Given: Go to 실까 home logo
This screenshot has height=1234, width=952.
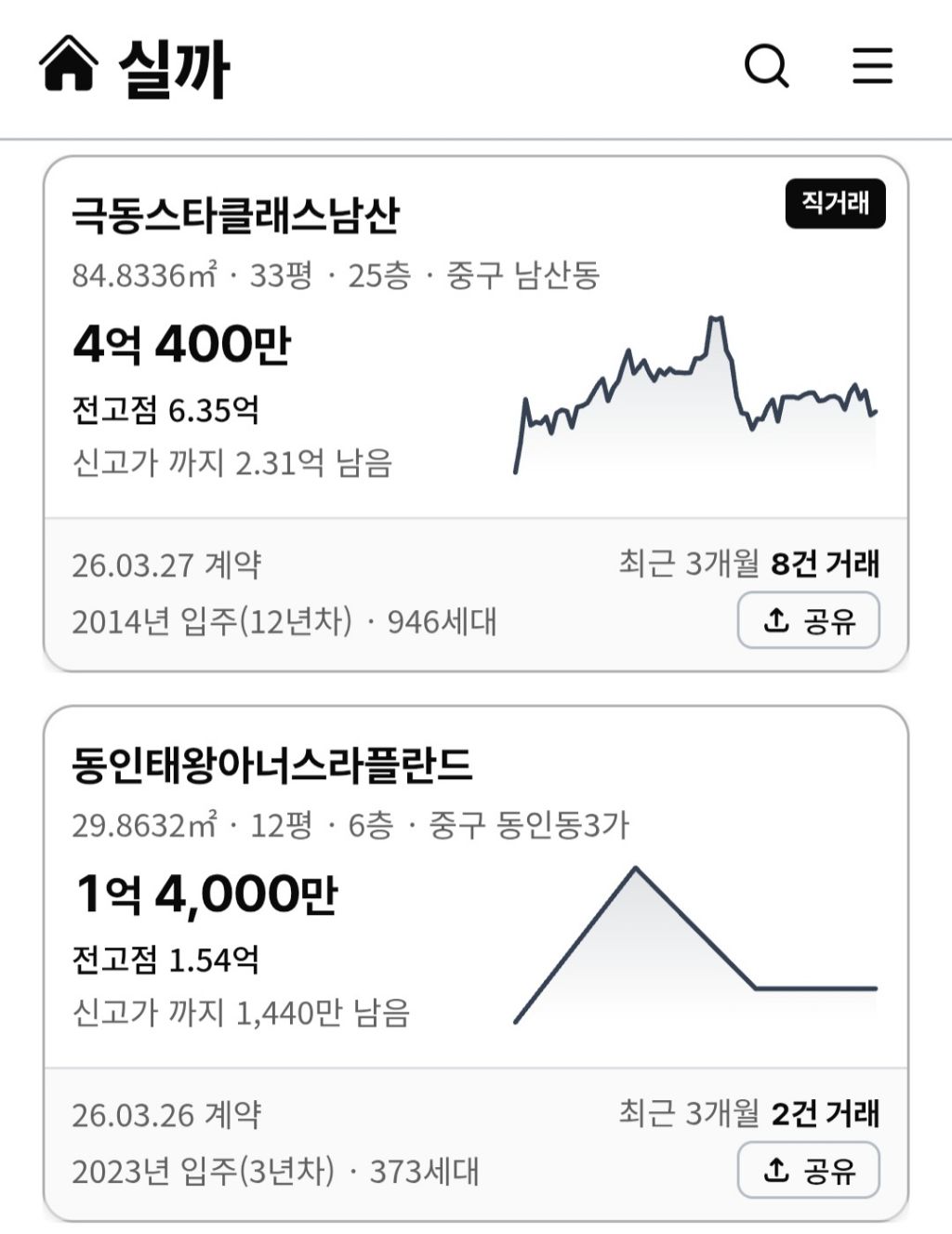Looking at the screenshot, I should pyautogui.click(x=135, y=67).
